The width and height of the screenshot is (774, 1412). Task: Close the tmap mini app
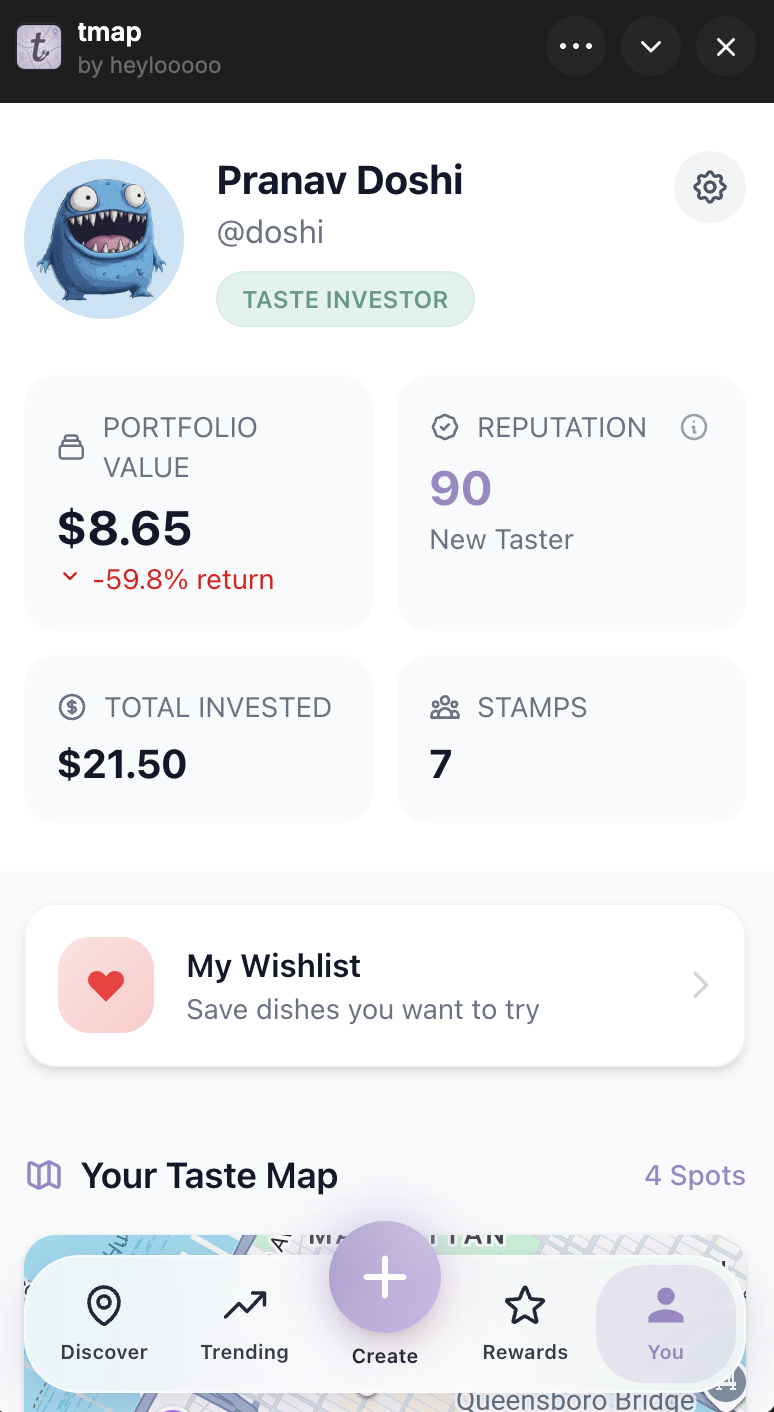726,47
